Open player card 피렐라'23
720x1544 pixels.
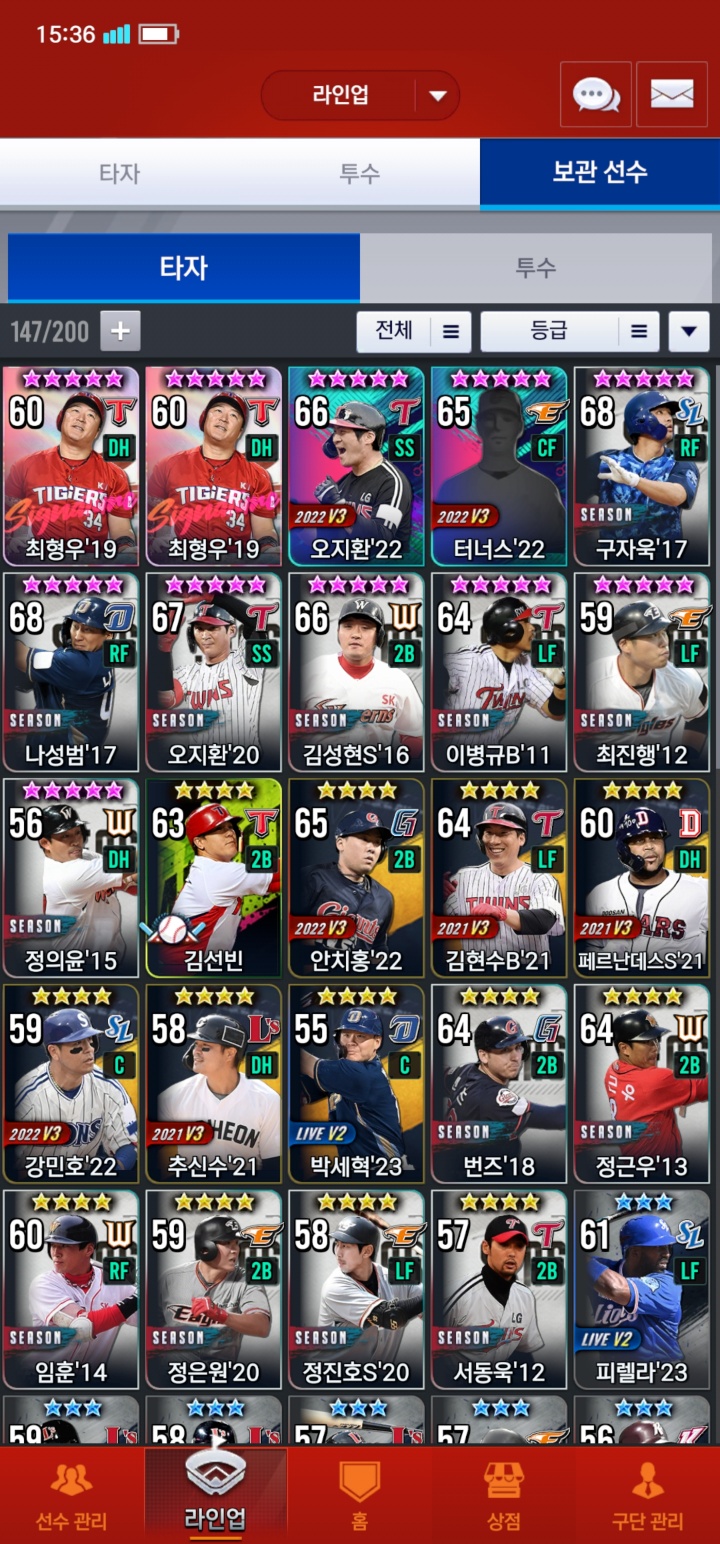tap(643, 1290)
